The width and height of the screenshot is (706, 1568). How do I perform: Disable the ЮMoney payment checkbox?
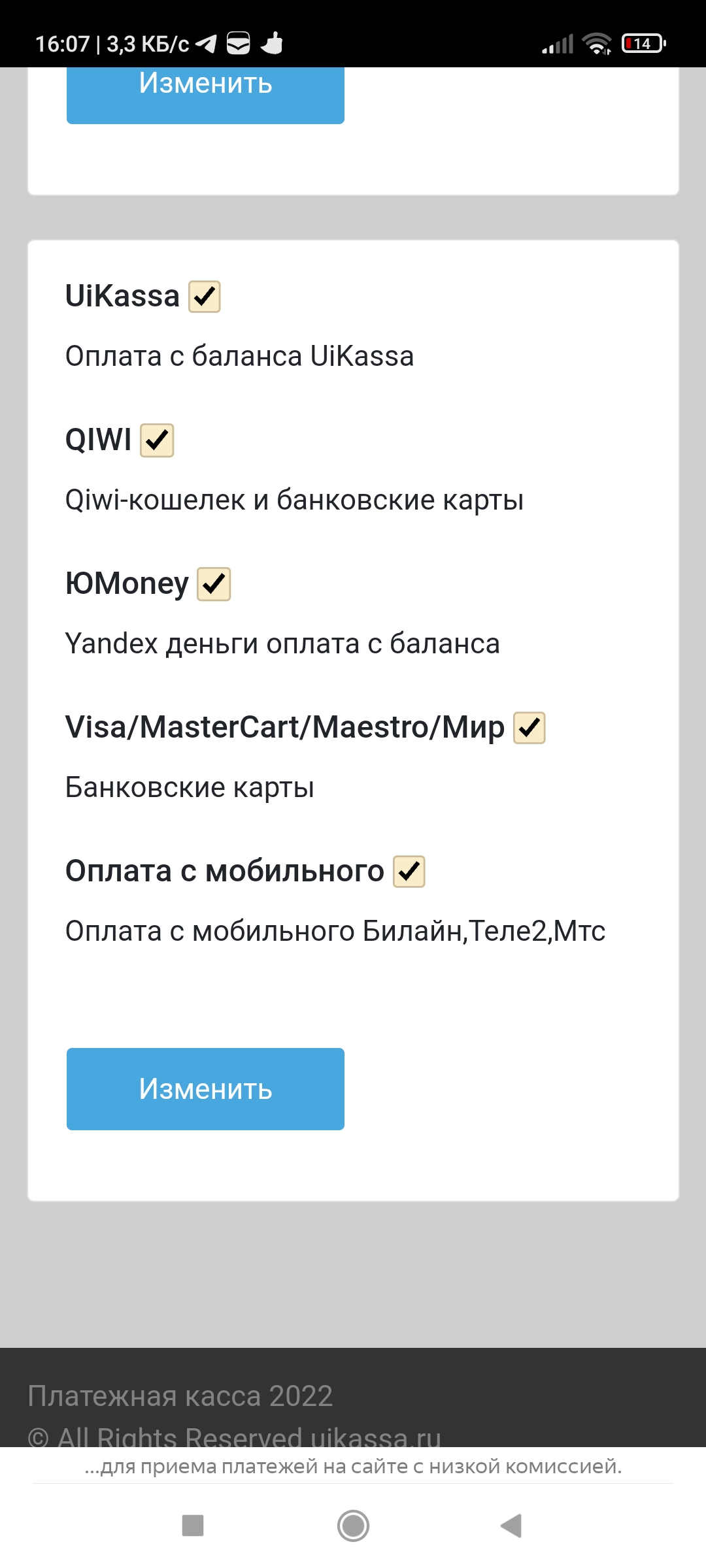(x=214, y=584)
